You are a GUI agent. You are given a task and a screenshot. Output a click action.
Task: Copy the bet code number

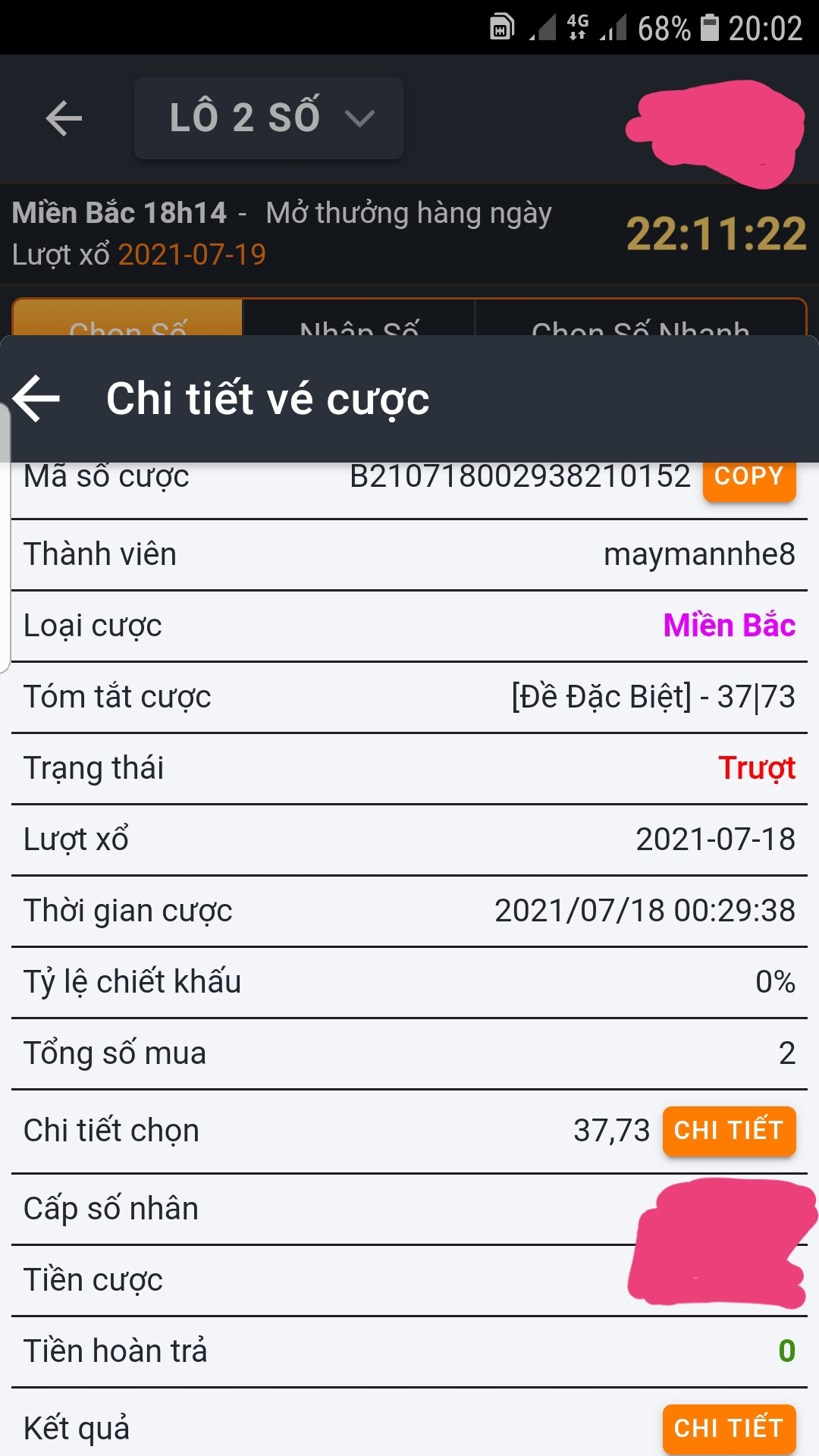[x=748, y=479]
